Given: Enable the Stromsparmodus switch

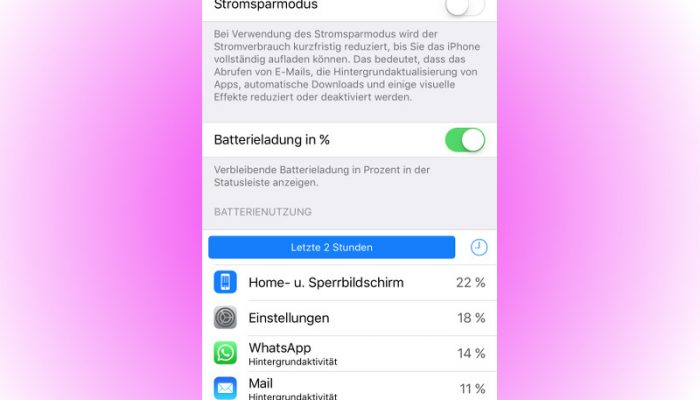Looking at the screenshot, I should (464, 6).
